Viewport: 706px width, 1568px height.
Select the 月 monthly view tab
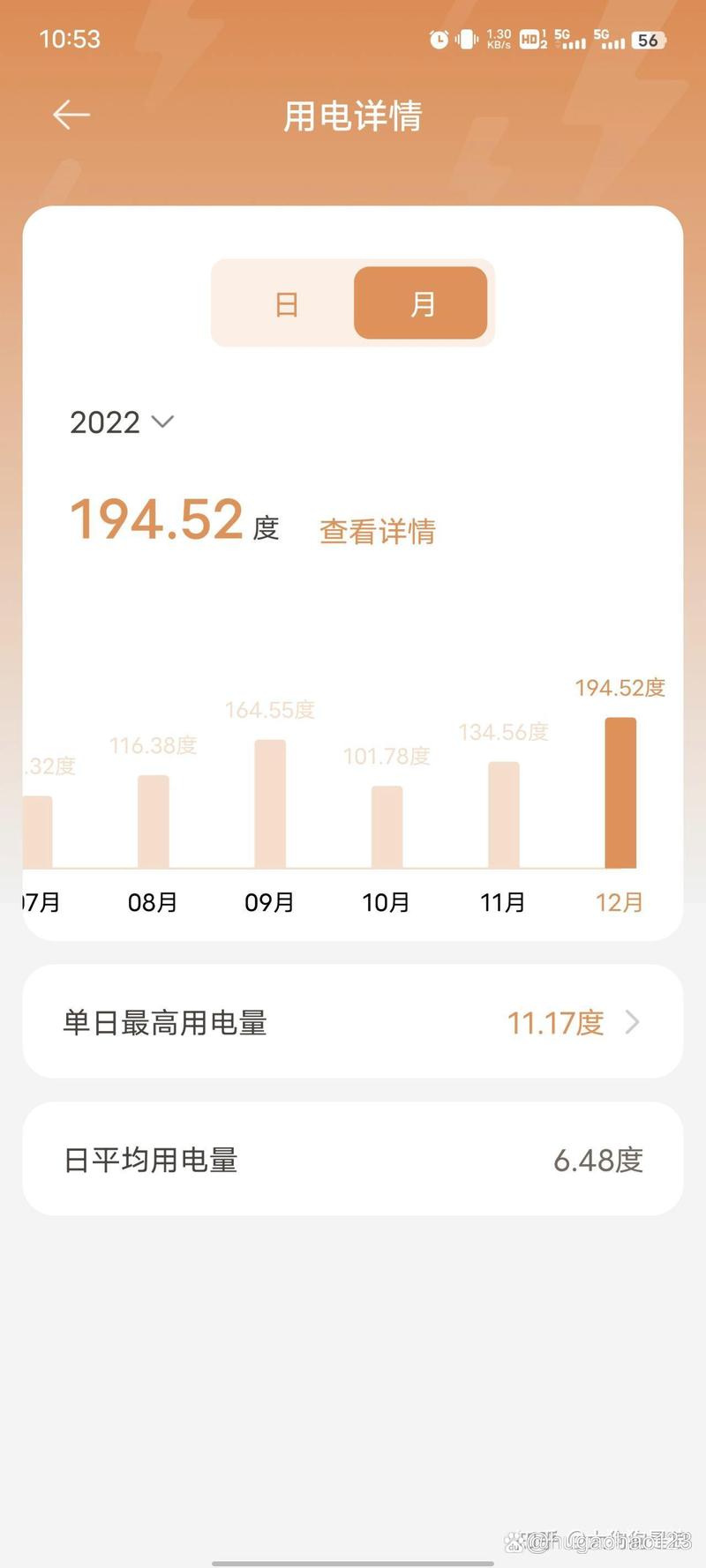coord(421,303)
